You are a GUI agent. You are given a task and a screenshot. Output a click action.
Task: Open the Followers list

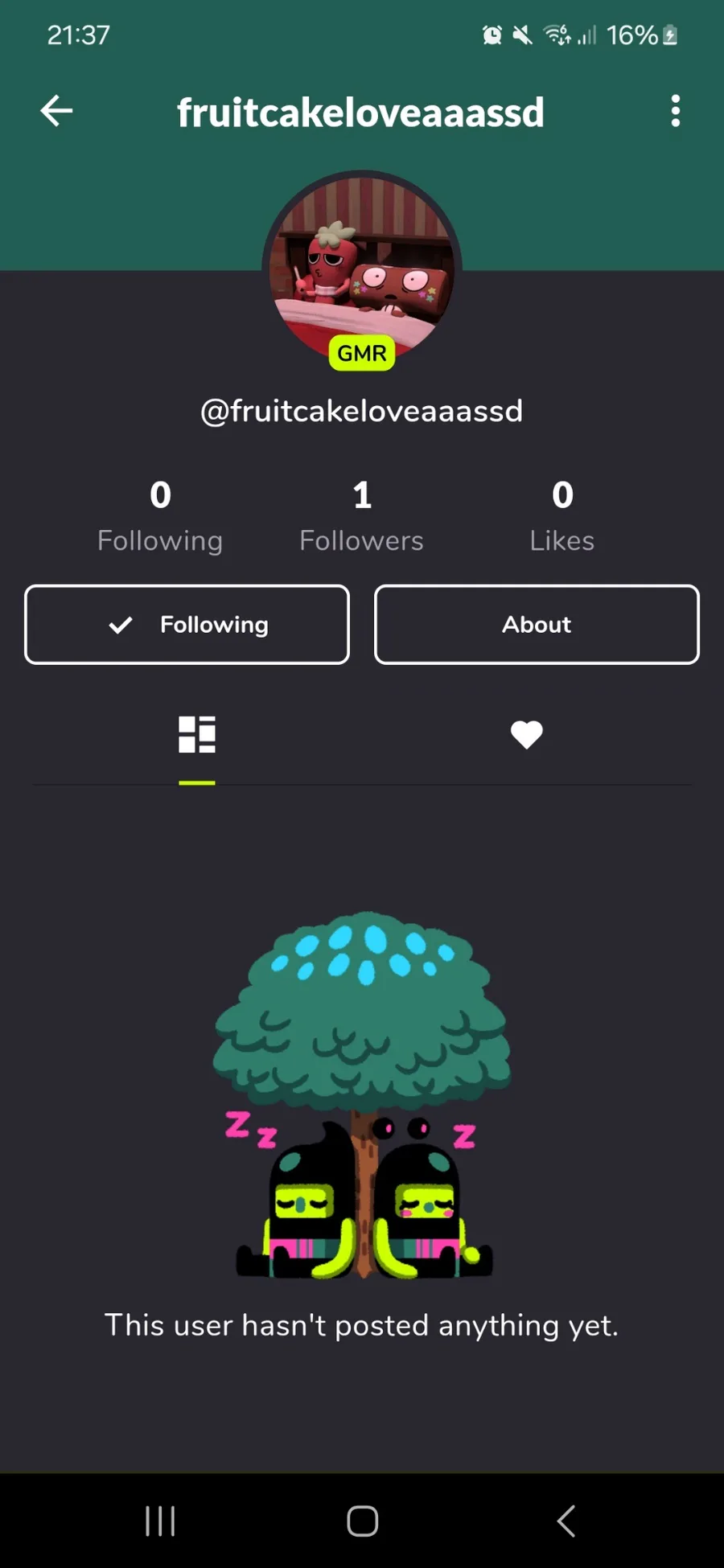[361, 515]
